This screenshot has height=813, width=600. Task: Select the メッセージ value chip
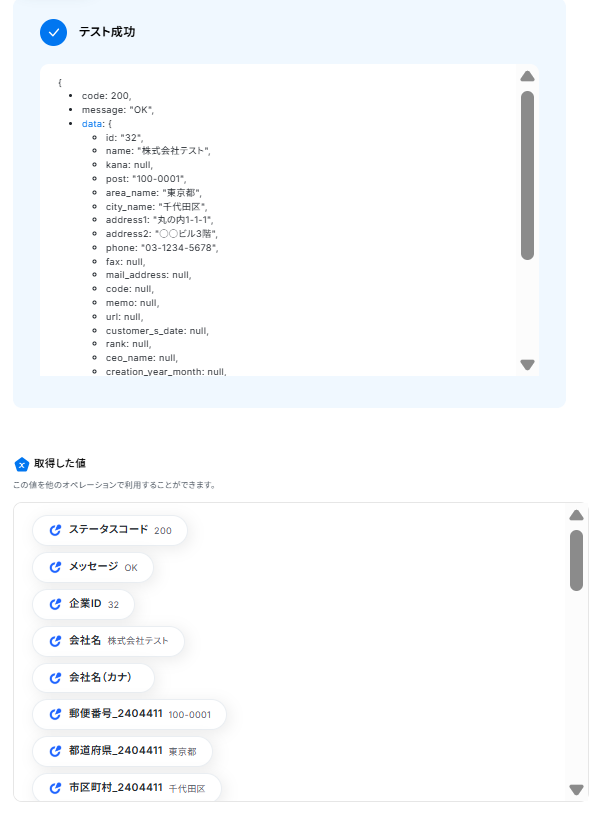pyautogui.click(x=93, y=567)
